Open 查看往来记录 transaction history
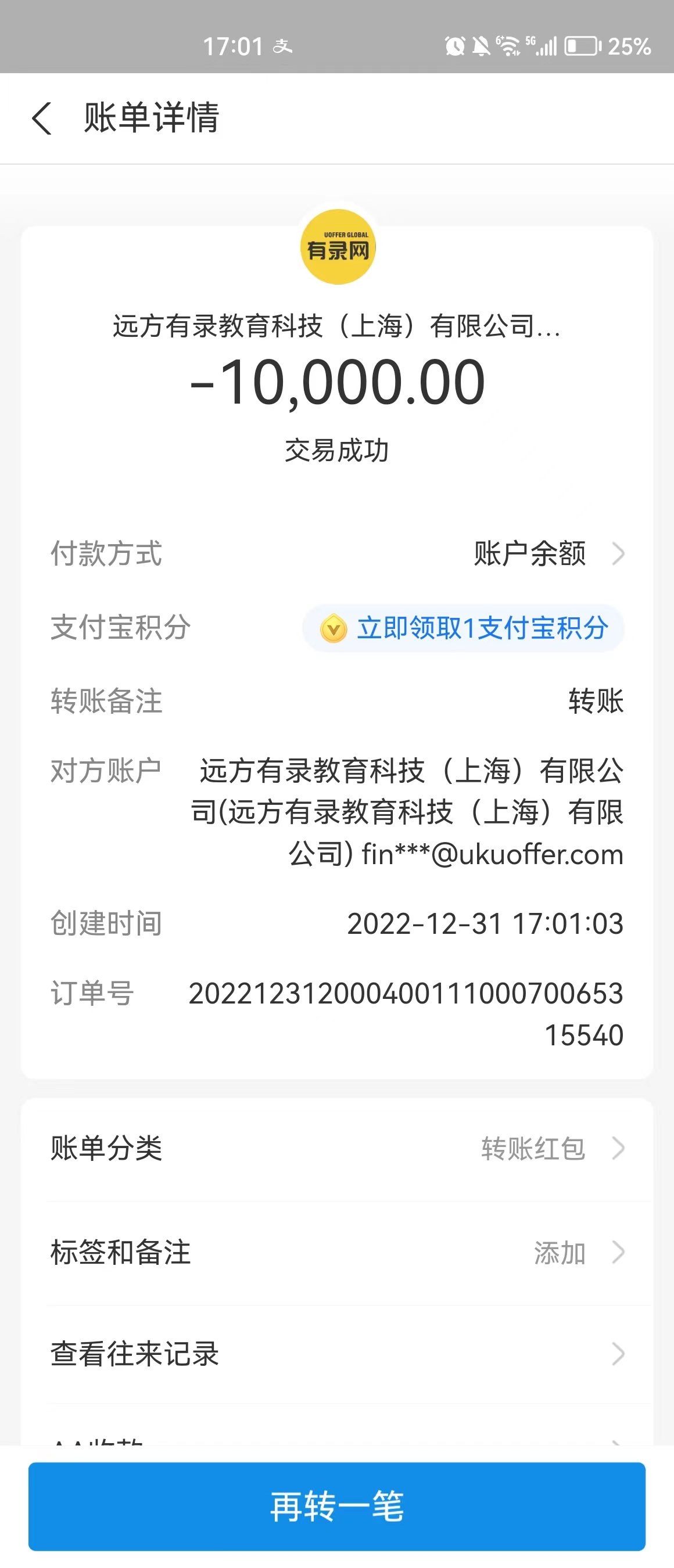This screenshot has height=1568, width=674. (336, 1354)
